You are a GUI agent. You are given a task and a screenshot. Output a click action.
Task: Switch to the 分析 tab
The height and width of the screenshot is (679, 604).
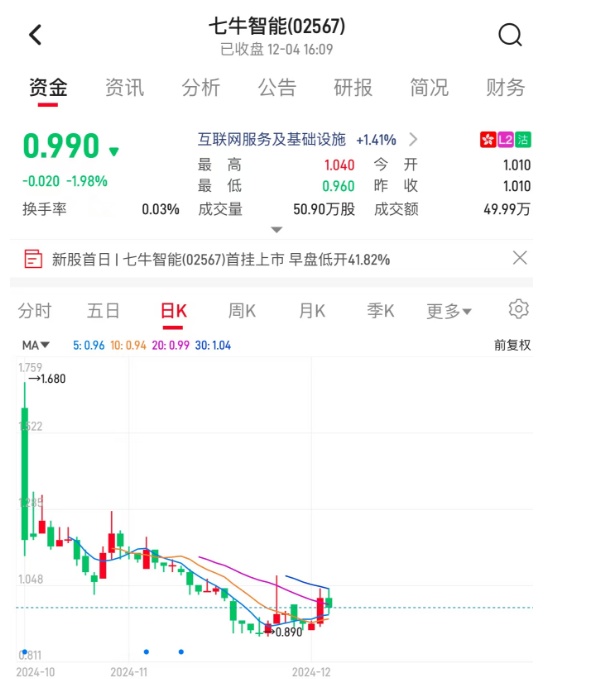coord(201,87)
